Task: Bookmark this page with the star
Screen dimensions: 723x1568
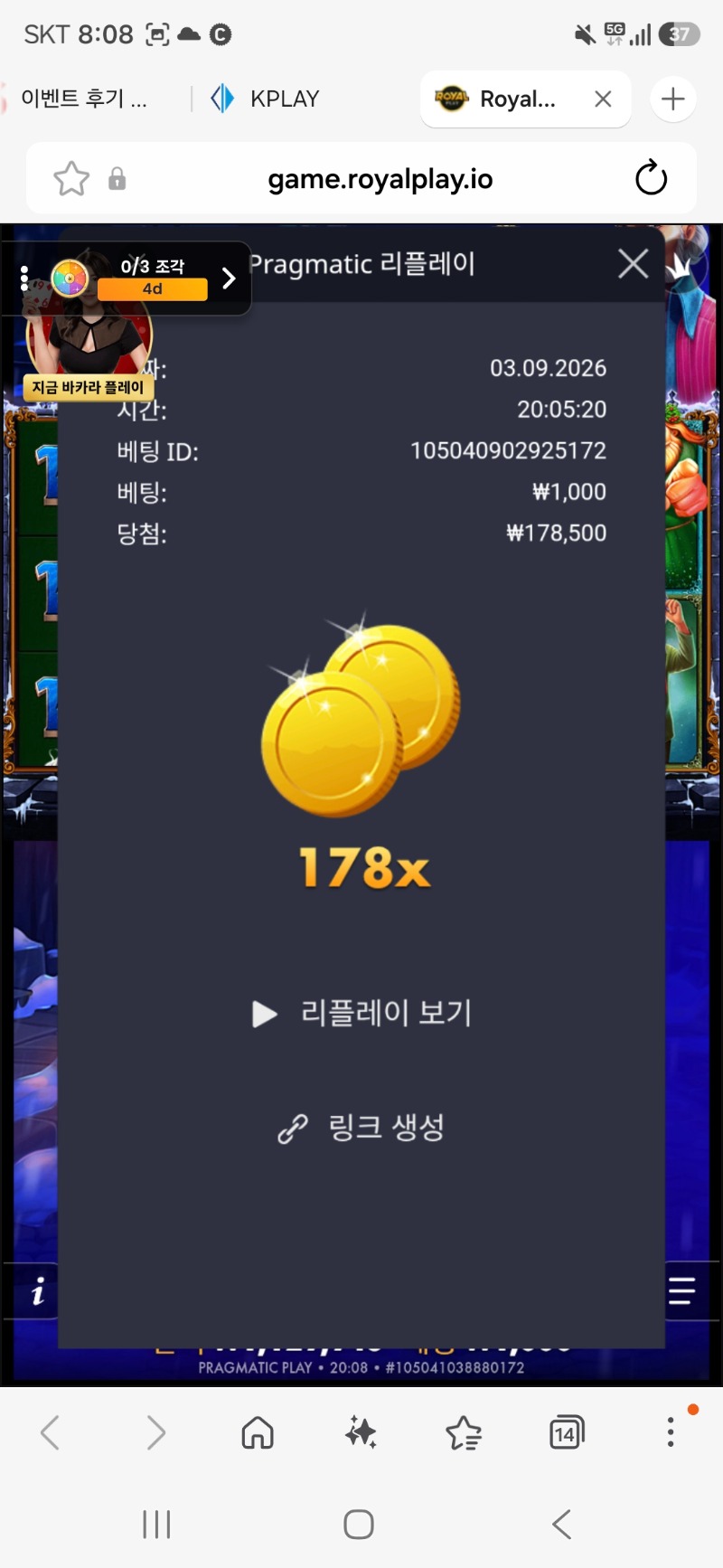Action: point(71,178)
